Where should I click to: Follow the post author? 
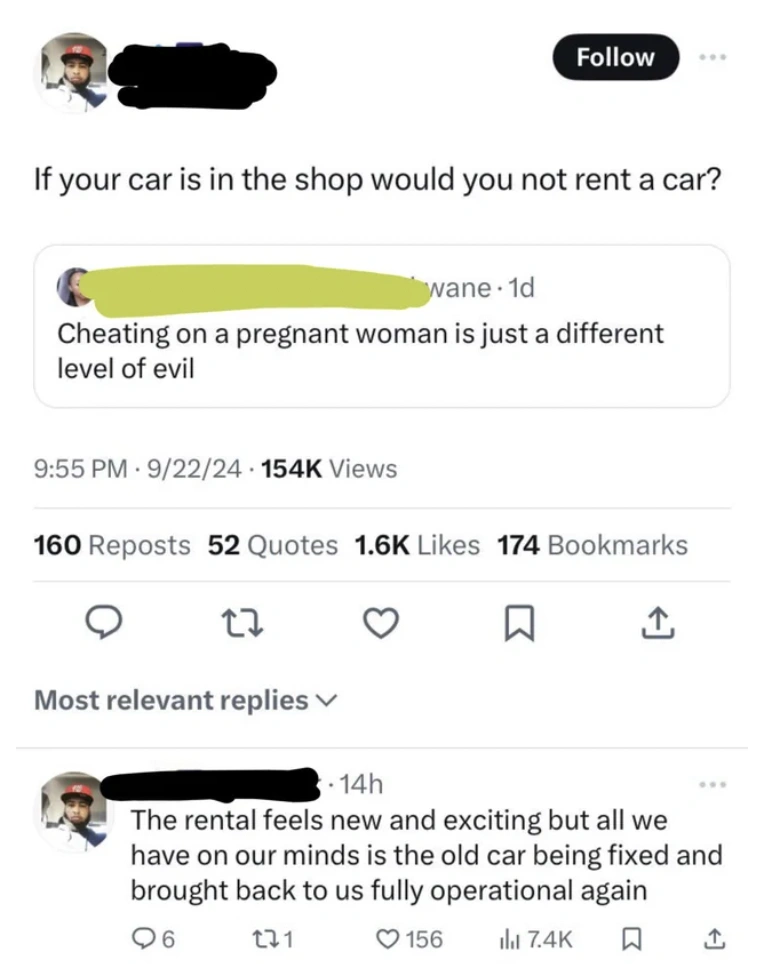615,58
